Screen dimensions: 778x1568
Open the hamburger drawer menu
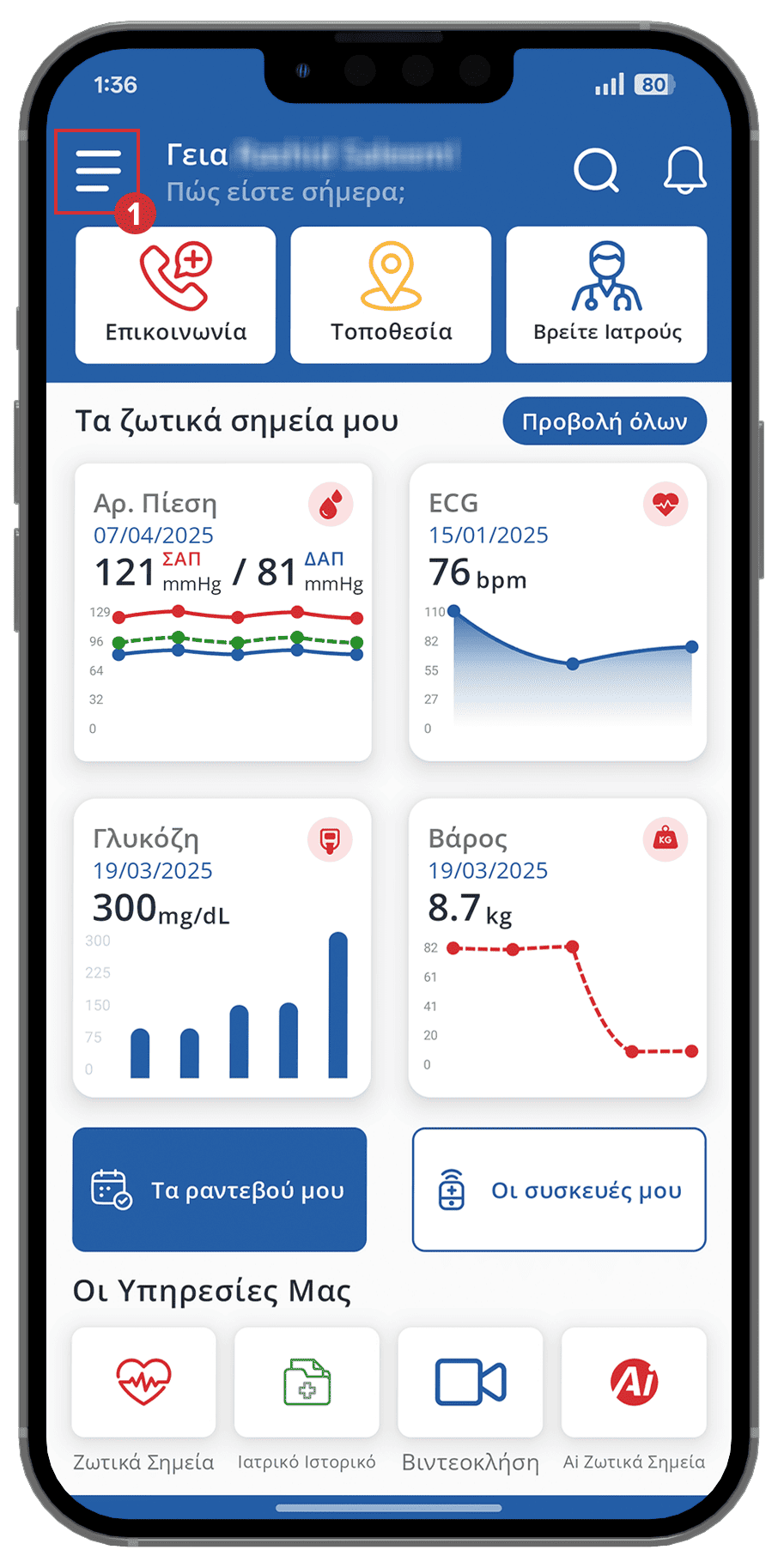tap(98, 170)
